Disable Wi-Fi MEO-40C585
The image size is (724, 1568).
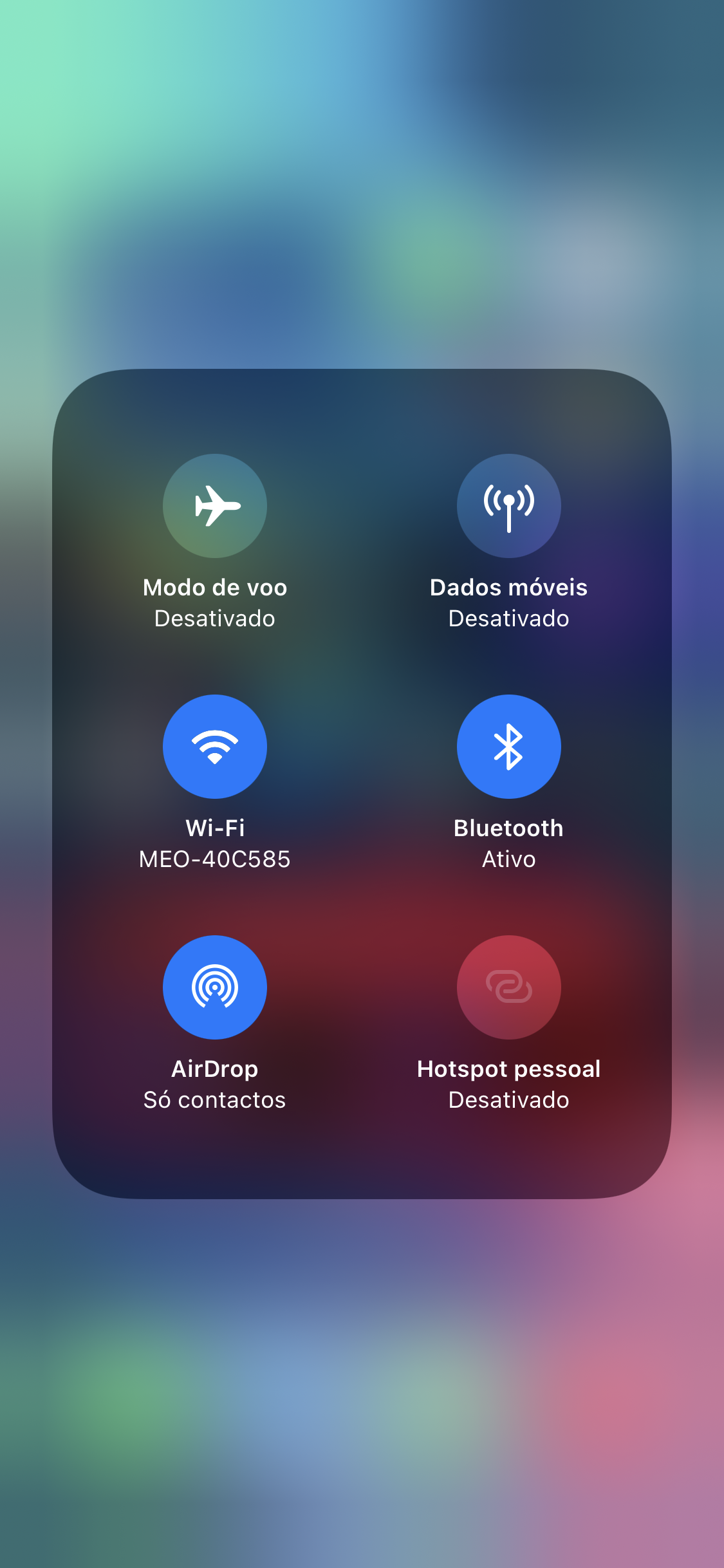pyautogui.click(x=215, y=747)
